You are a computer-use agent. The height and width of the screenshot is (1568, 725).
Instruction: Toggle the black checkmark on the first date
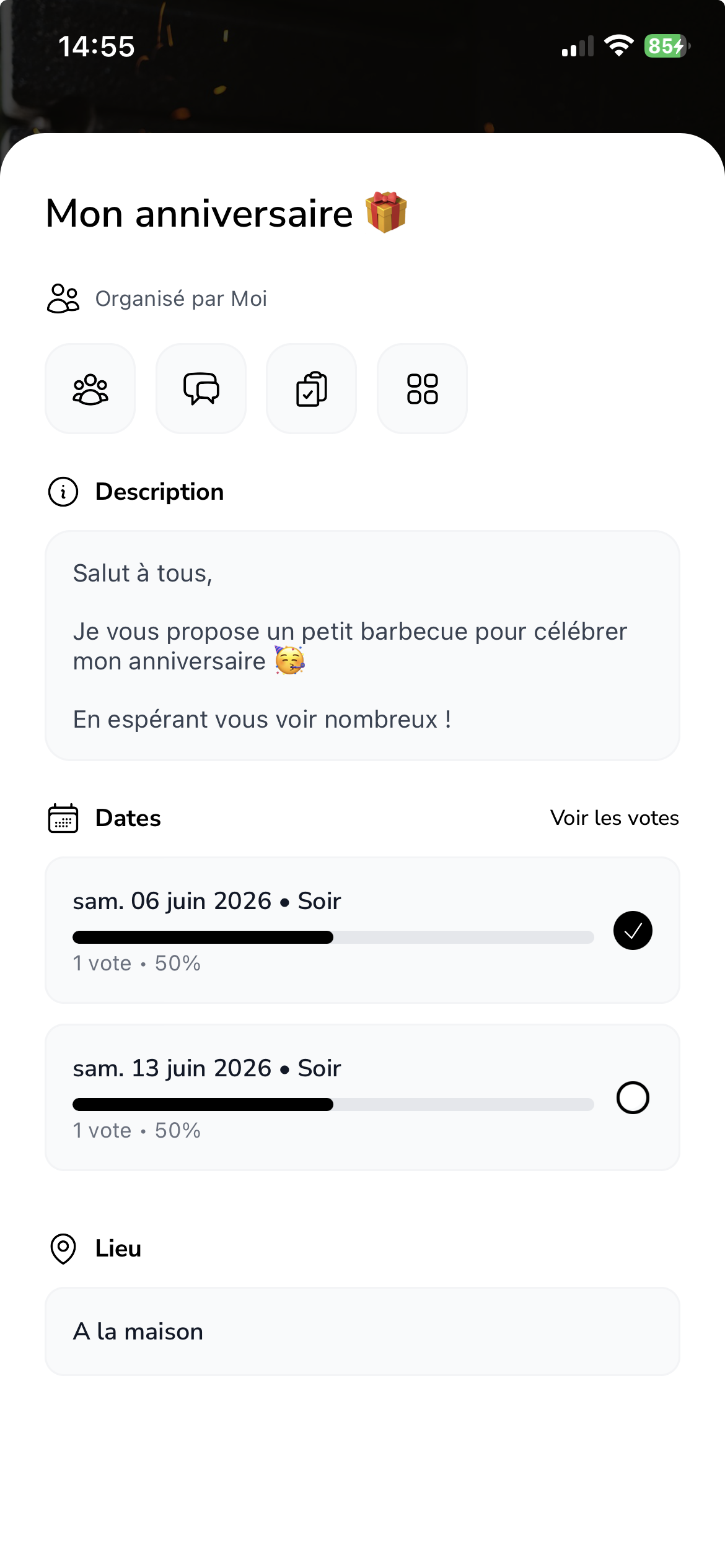click(633, 929)
